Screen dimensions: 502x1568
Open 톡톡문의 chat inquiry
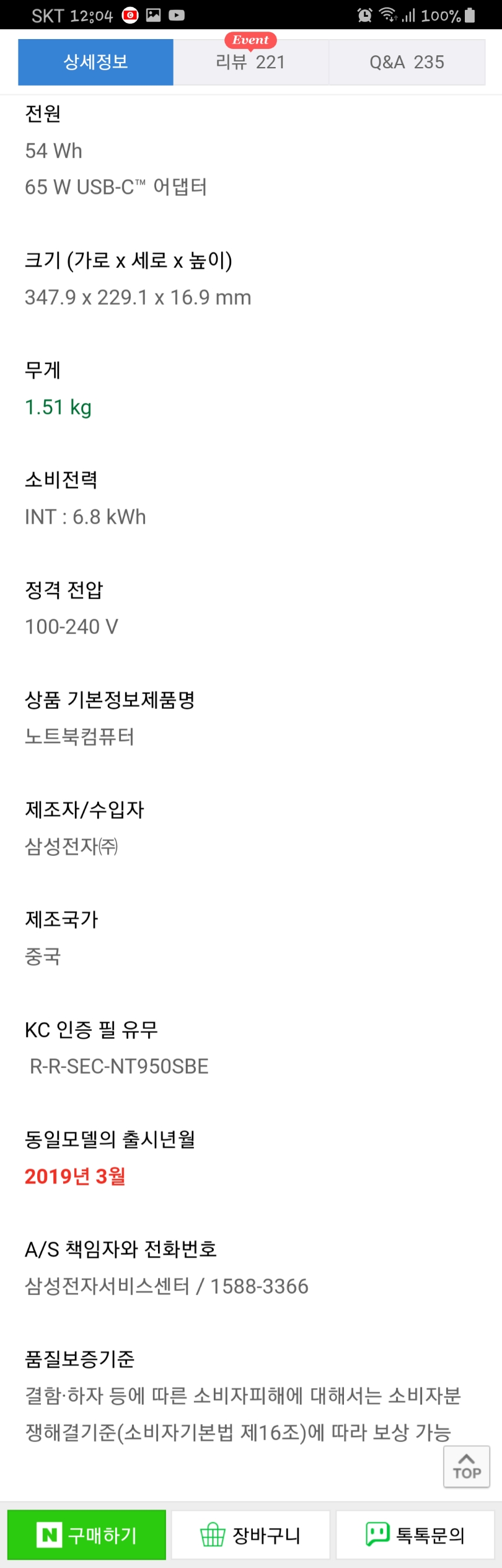tap(415, 1535)
